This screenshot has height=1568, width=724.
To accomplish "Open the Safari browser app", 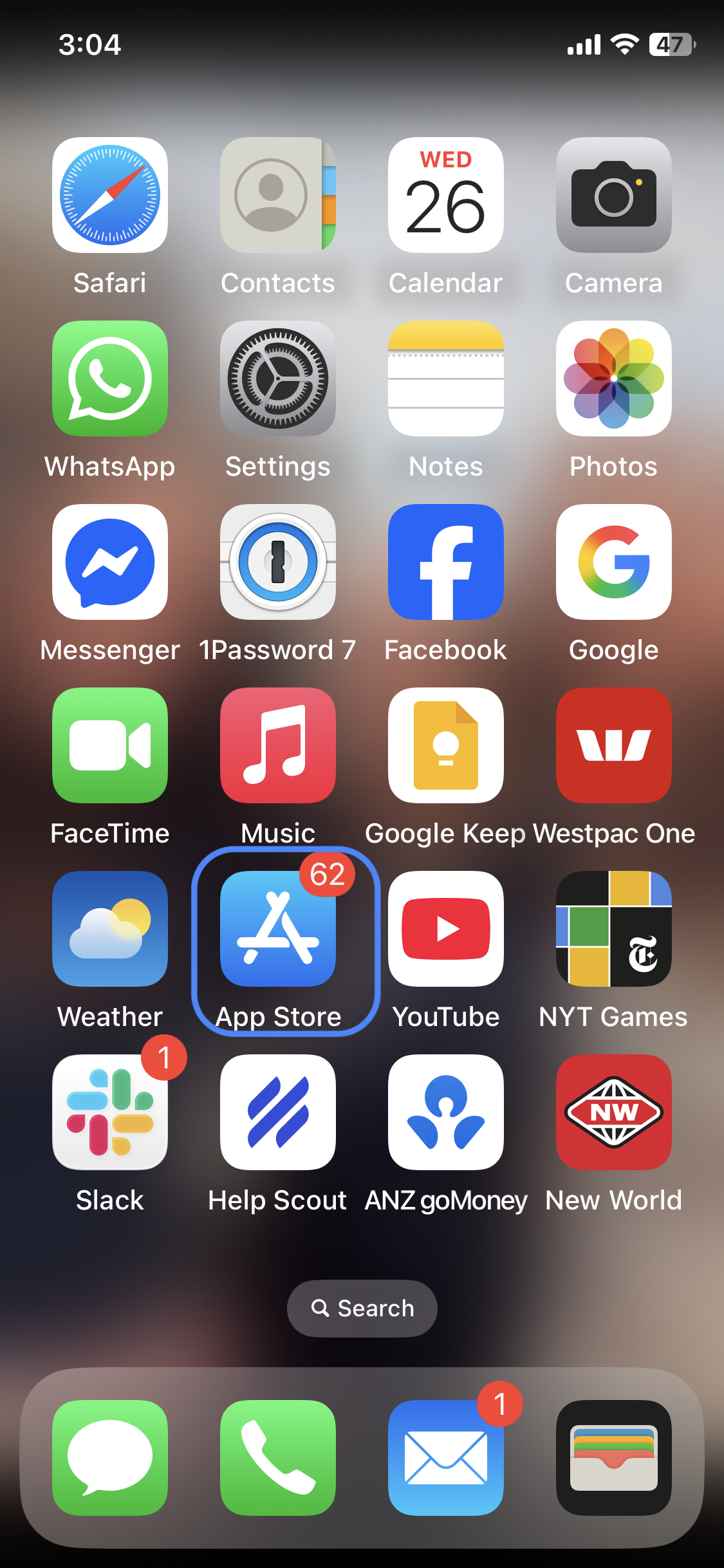I will click(110, 195).
